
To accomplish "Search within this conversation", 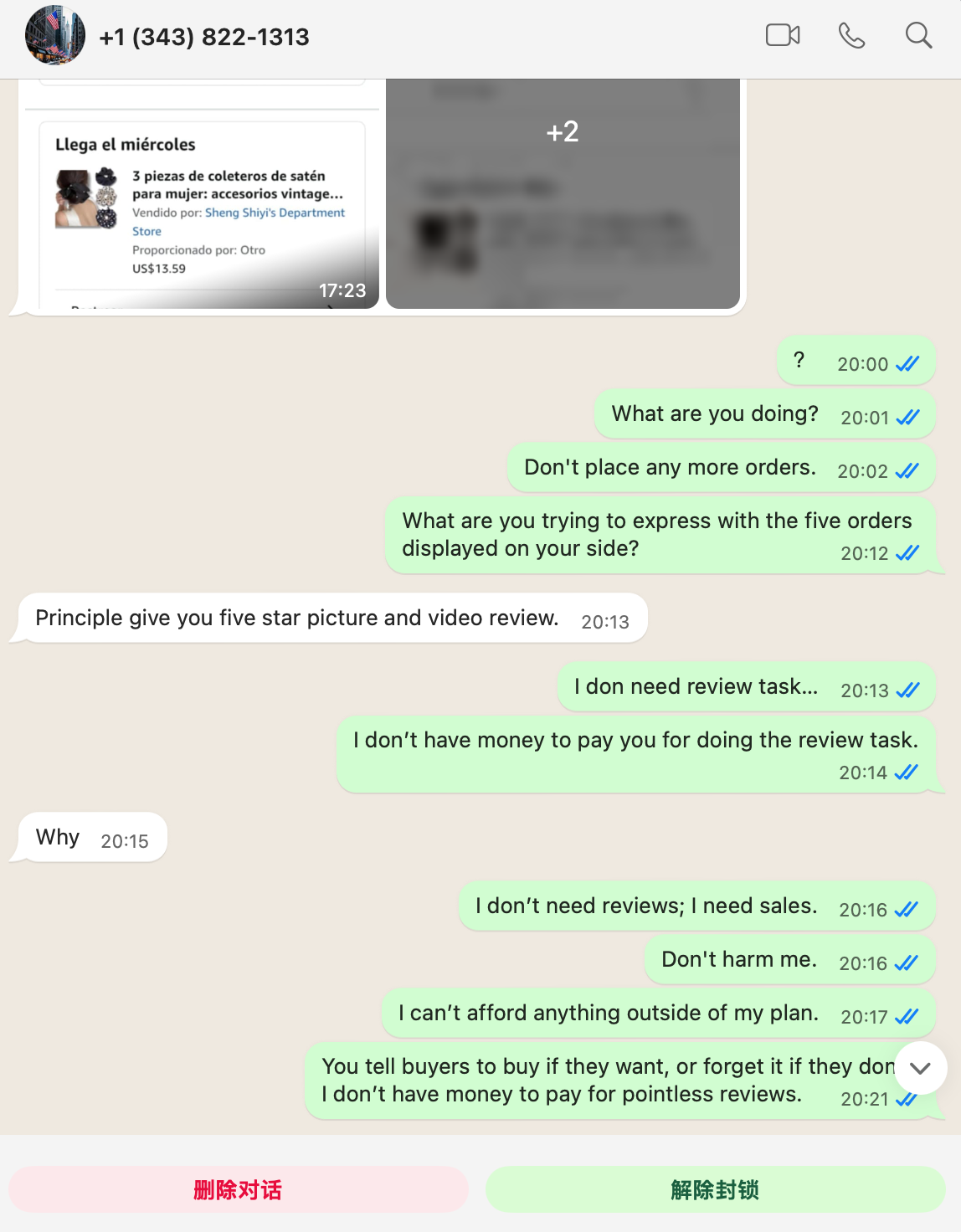I will (918, 35).
